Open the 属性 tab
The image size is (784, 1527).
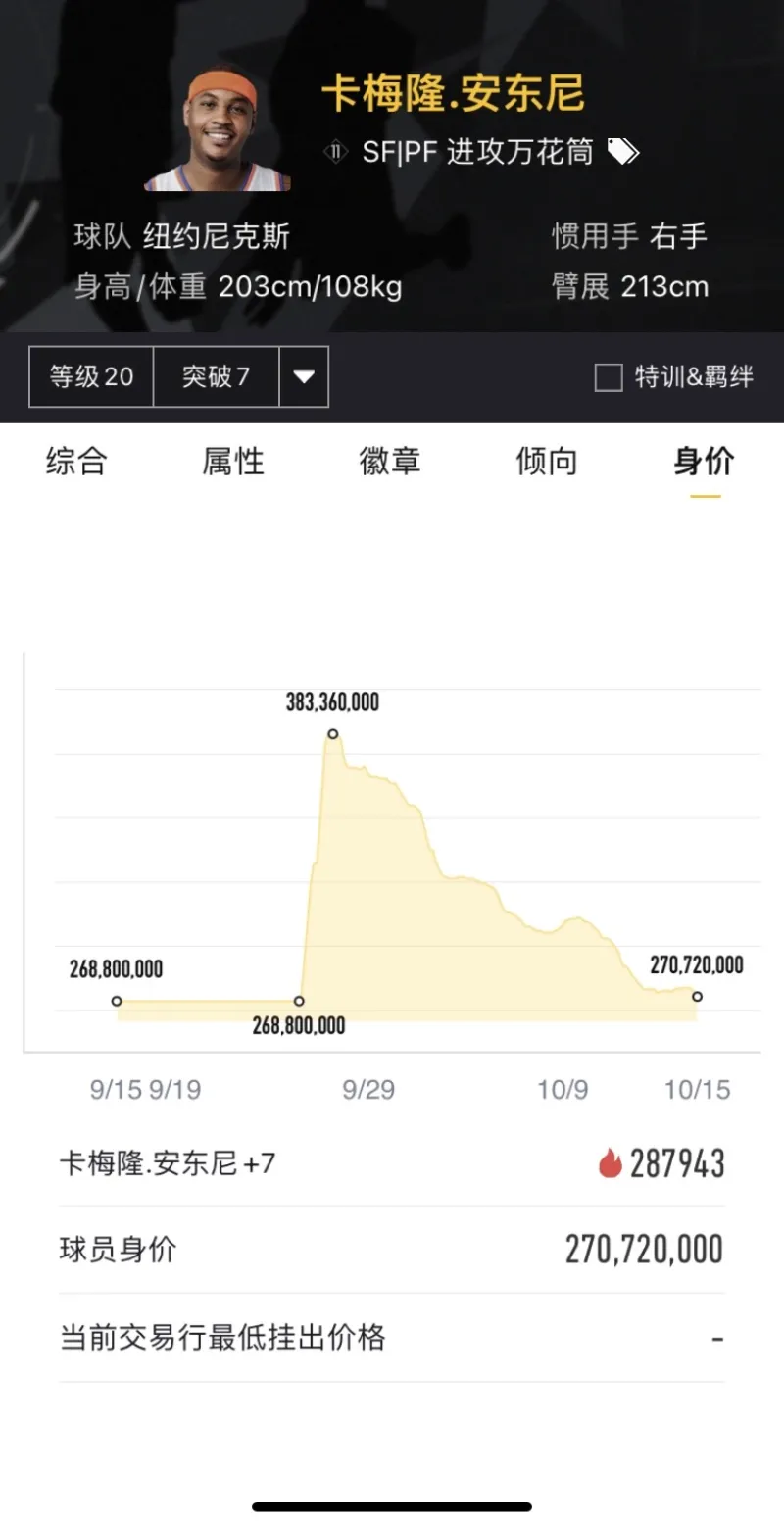(233, 461)
